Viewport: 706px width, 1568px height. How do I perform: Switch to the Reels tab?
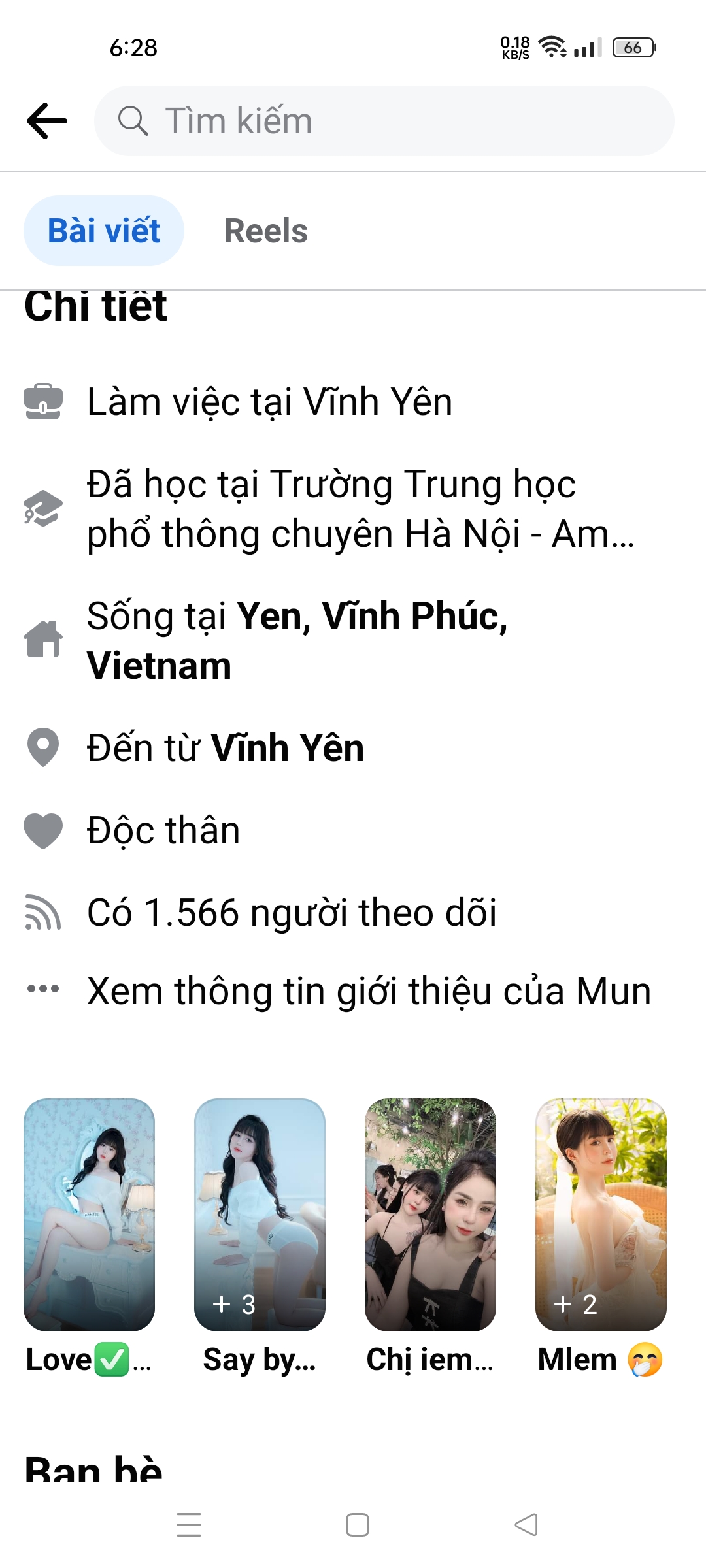265,231
